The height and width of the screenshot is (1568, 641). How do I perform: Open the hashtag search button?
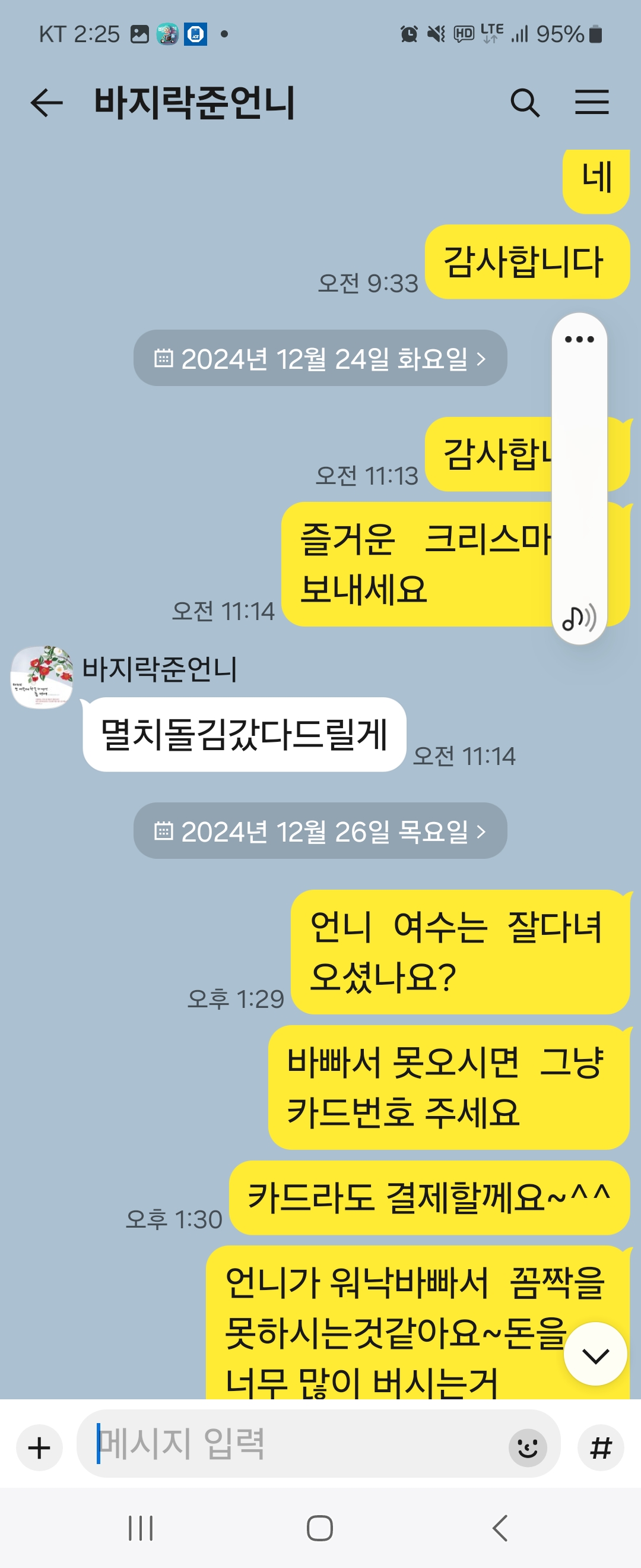[x=601, y=1447]
